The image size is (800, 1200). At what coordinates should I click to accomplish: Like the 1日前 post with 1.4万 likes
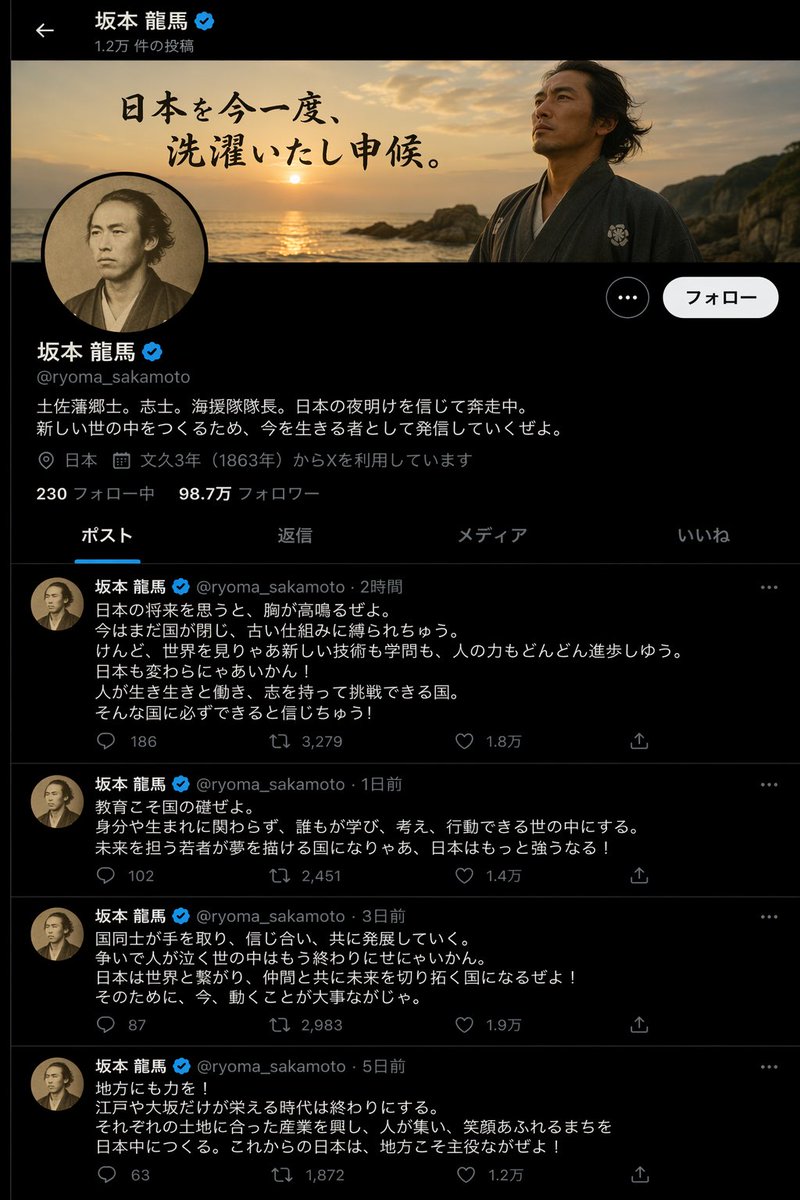(464, 875)
